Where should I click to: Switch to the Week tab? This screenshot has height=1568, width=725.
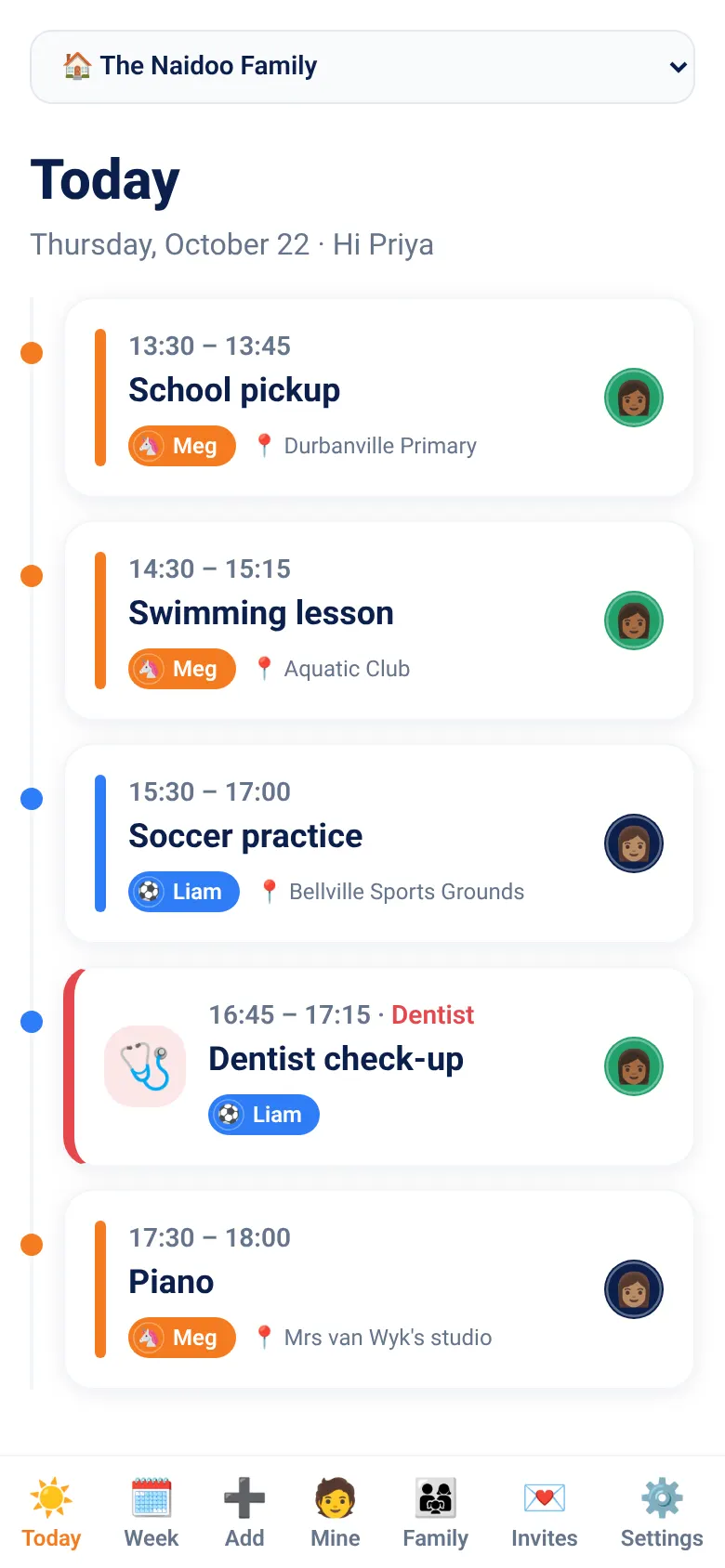coord(152,1512)
